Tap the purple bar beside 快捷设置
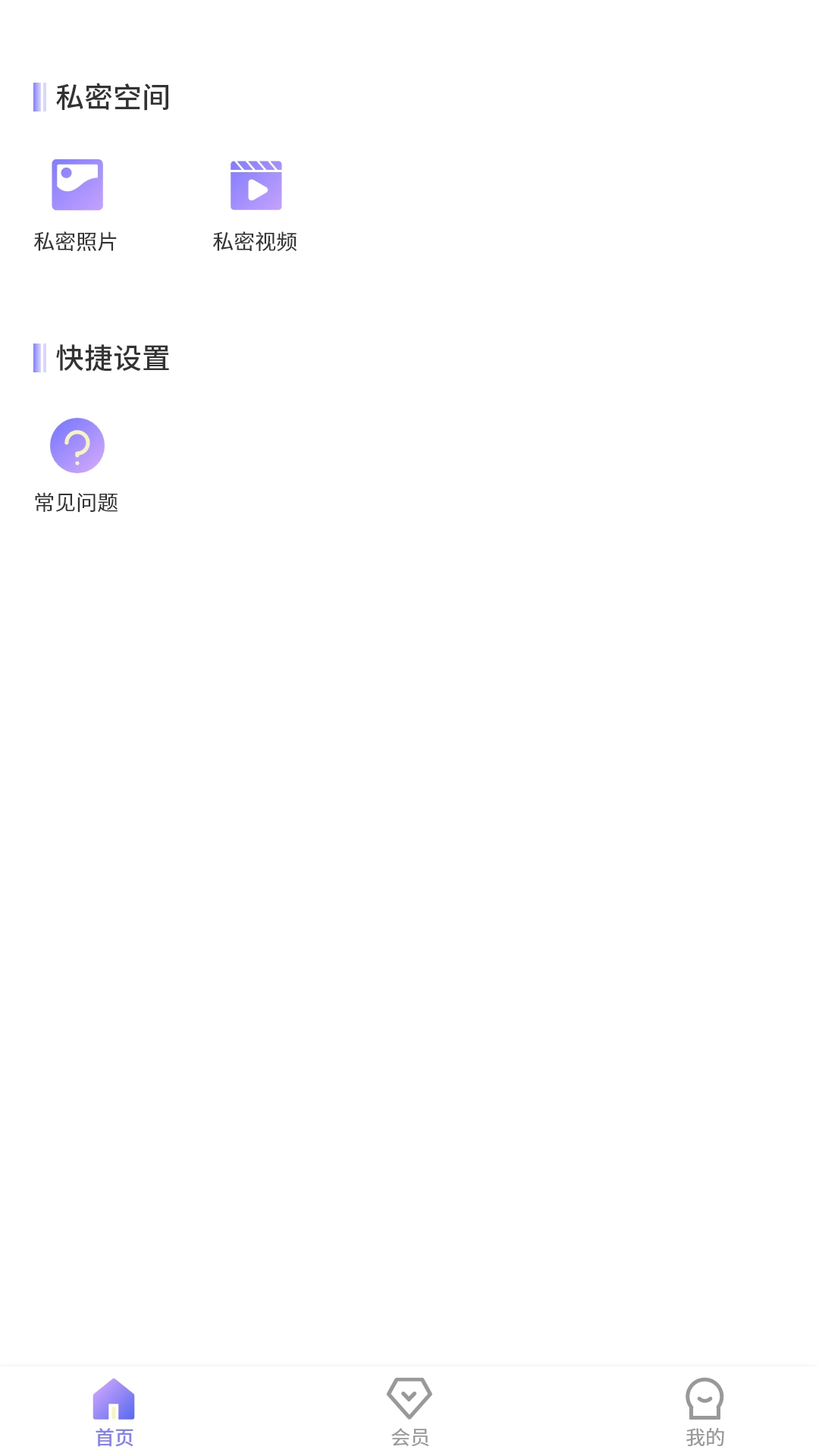 click(x=39, y=358)
